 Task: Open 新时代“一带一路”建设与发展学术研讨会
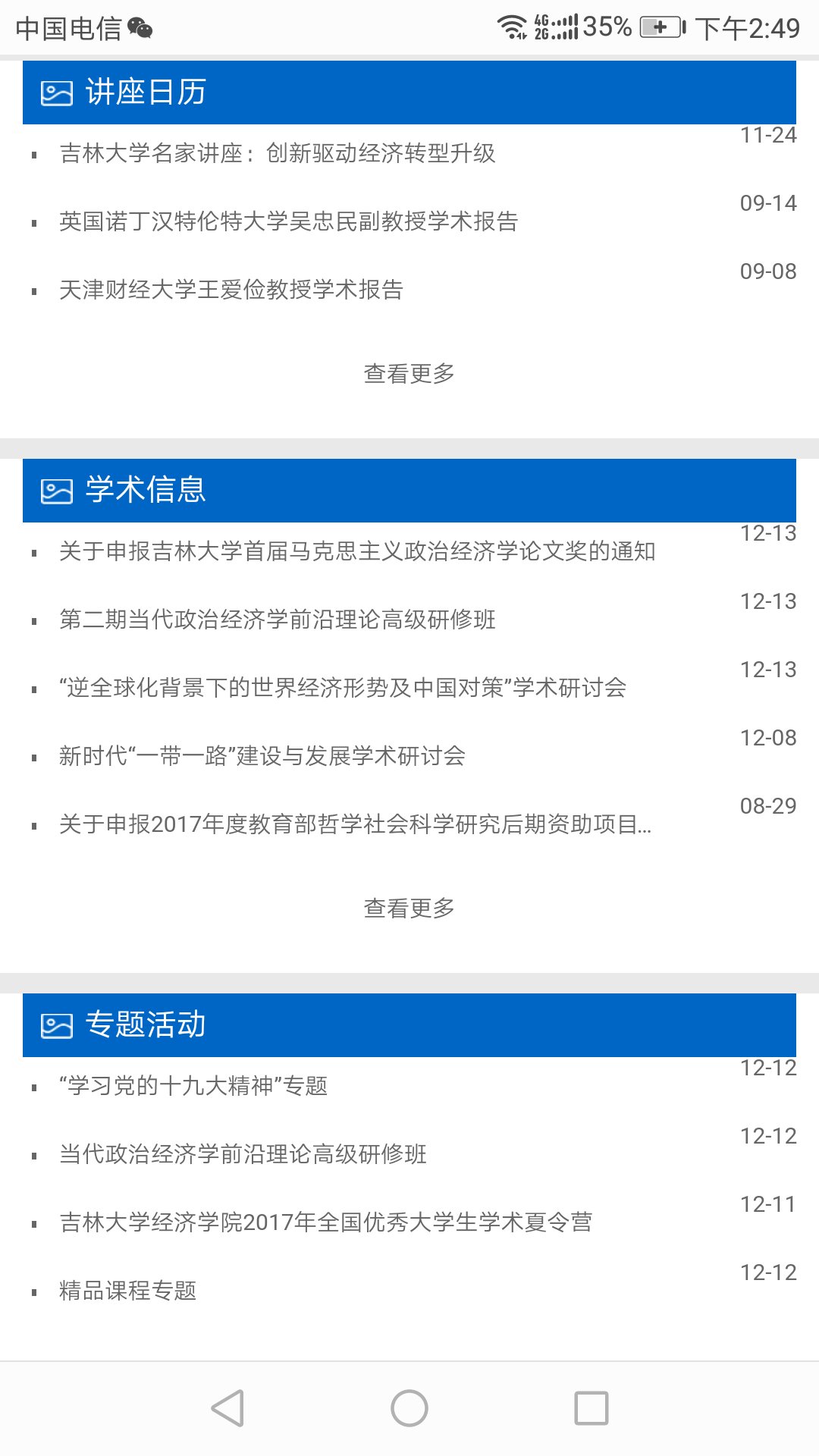click(262, 756)
